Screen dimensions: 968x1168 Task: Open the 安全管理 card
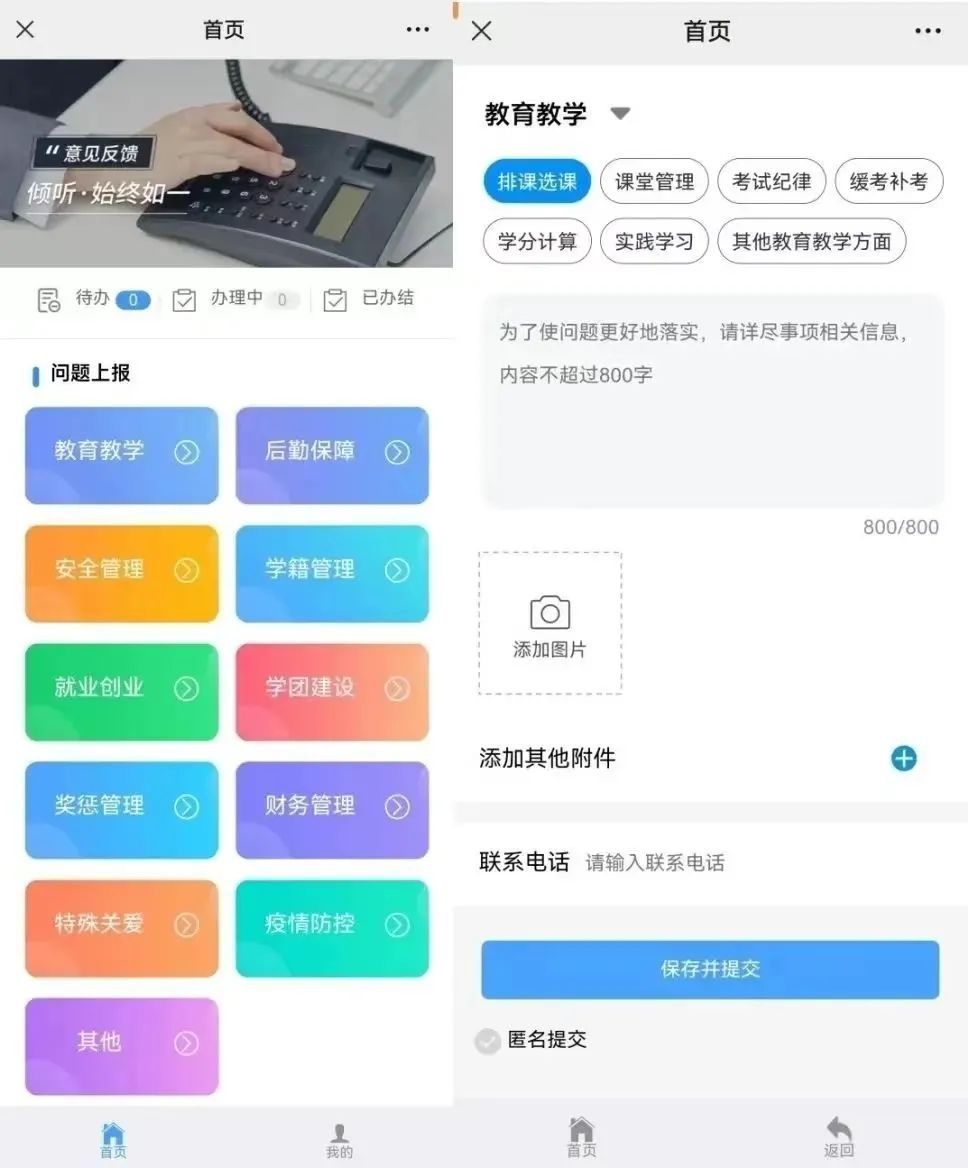(121, 572)
